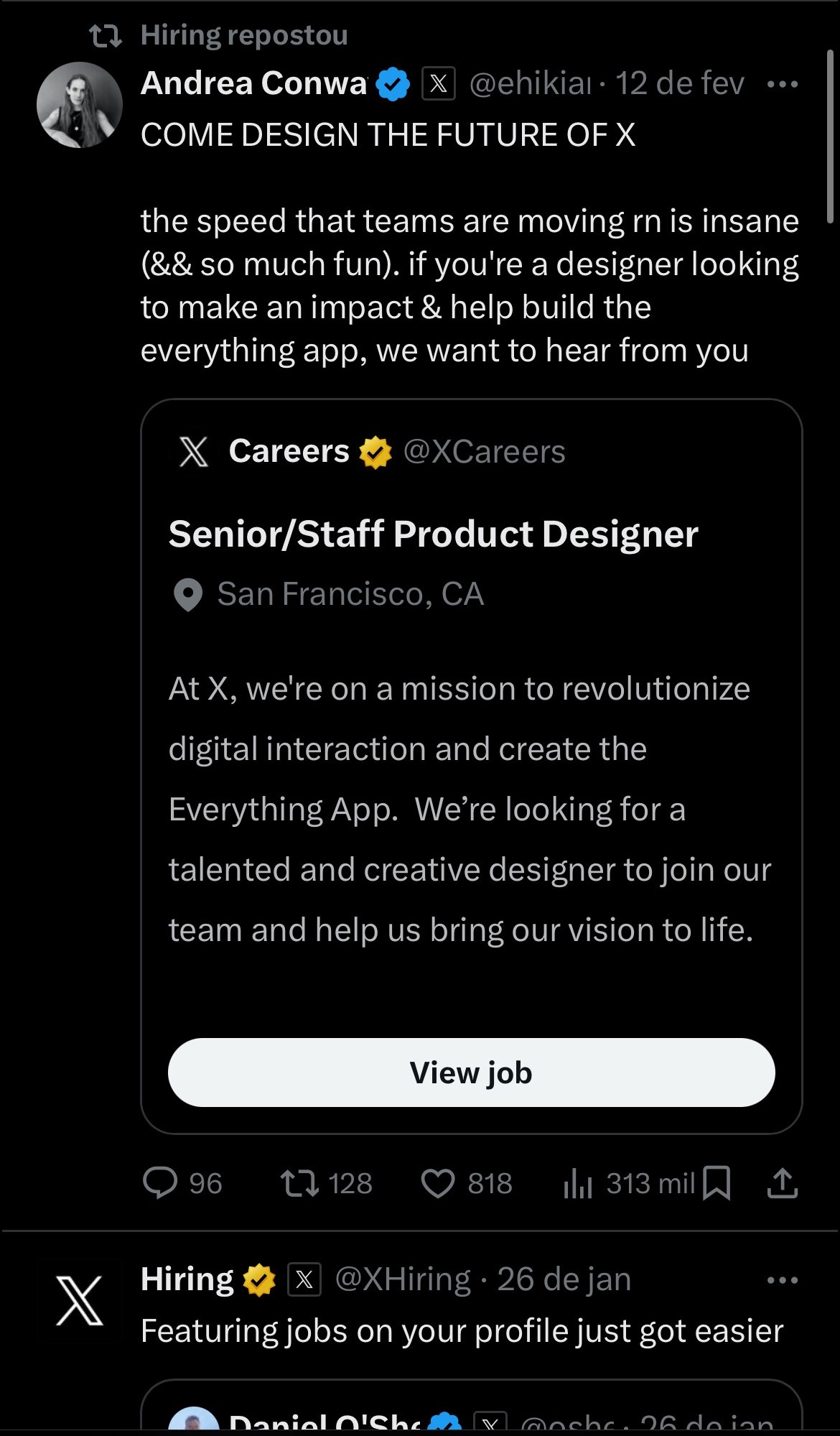Open the overflow menu on Andrea Conway's post
Image resolution: width=840 pixels, height=1436 pixels.
[782, 84]
